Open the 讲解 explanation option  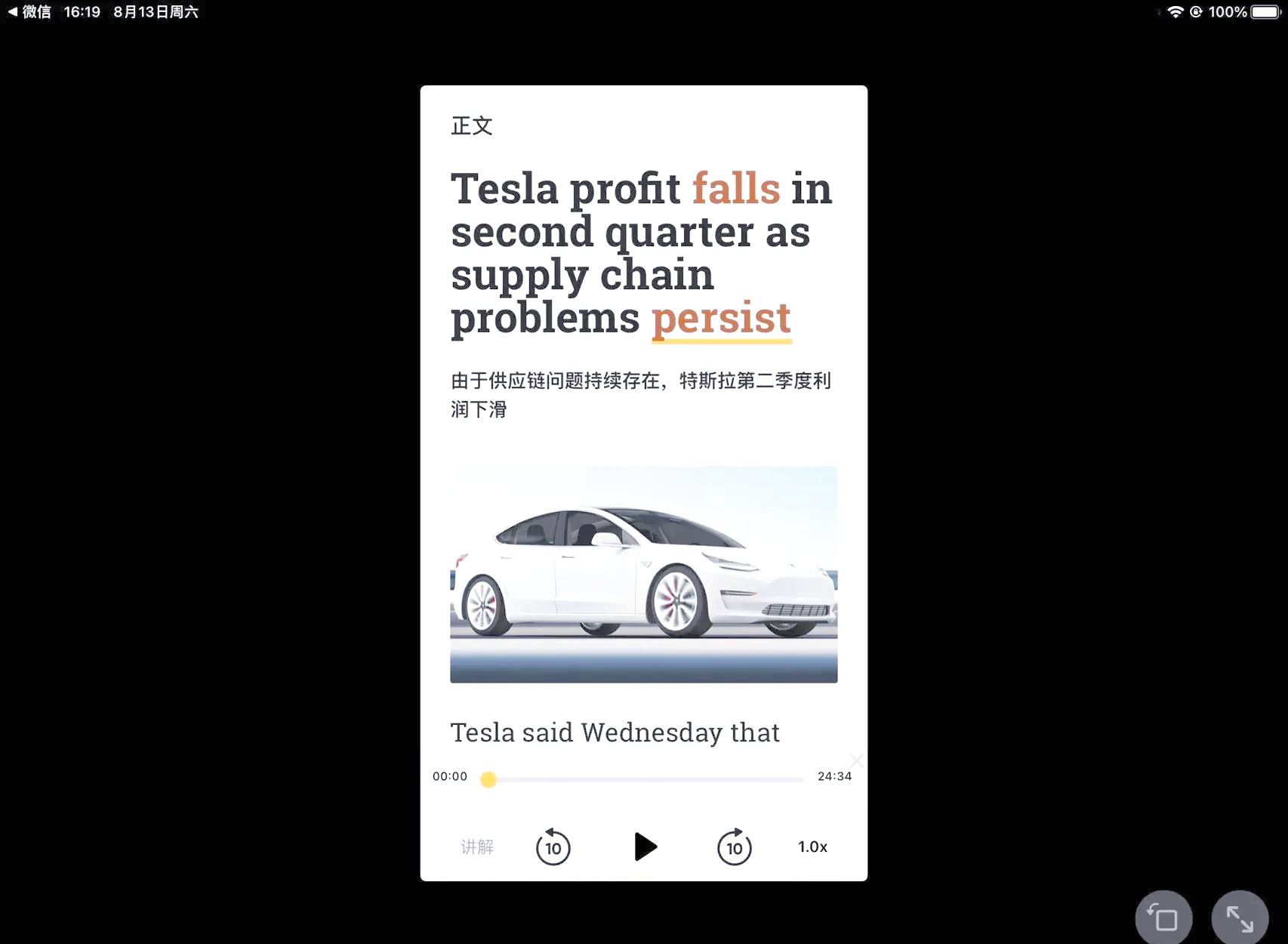pyautogui.click(x=477, y=847)
